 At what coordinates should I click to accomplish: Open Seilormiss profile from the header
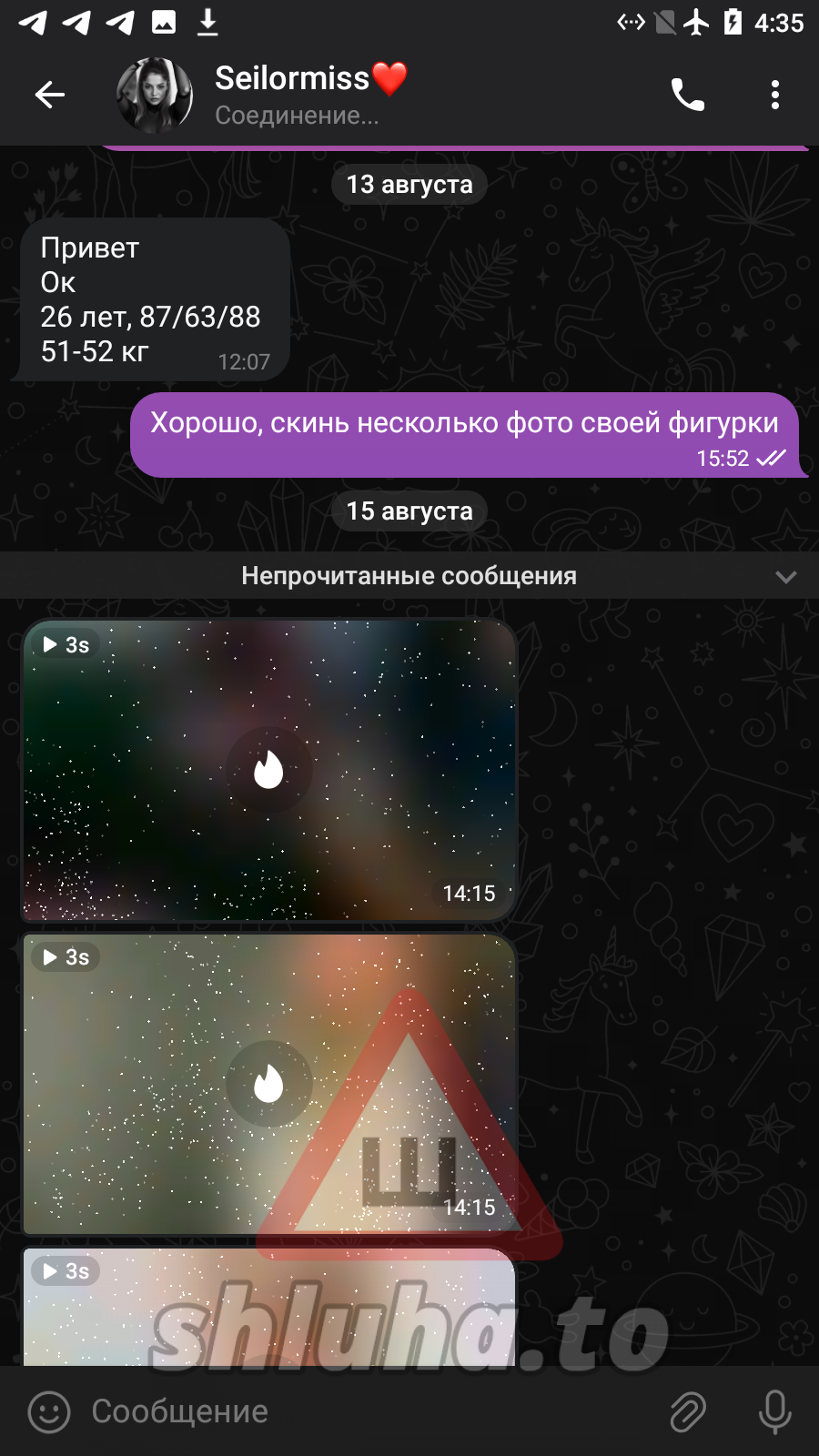pyautogui.click(x=291, y=95)
